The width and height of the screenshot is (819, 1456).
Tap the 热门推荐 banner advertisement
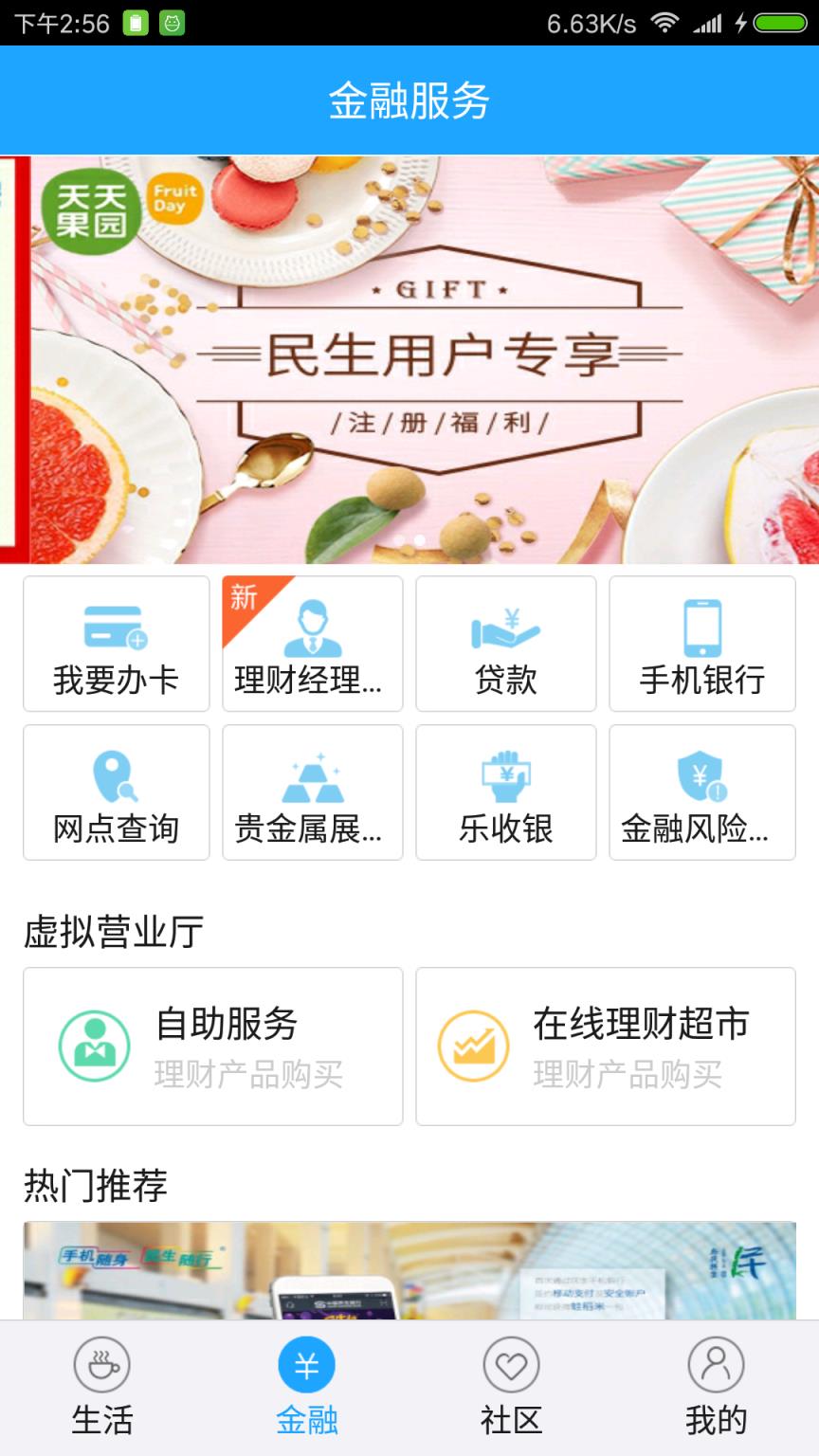click(409, 1270)
